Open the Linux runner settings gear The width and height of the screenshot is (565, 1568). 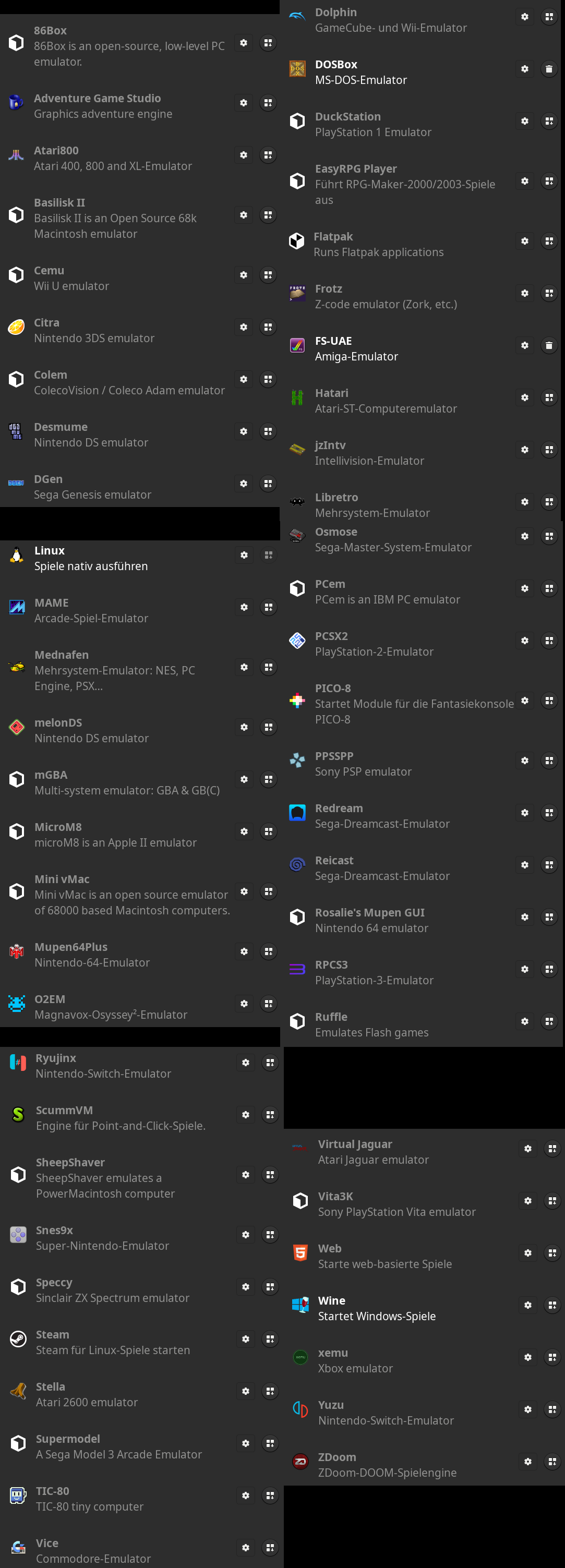click(244, 555)
